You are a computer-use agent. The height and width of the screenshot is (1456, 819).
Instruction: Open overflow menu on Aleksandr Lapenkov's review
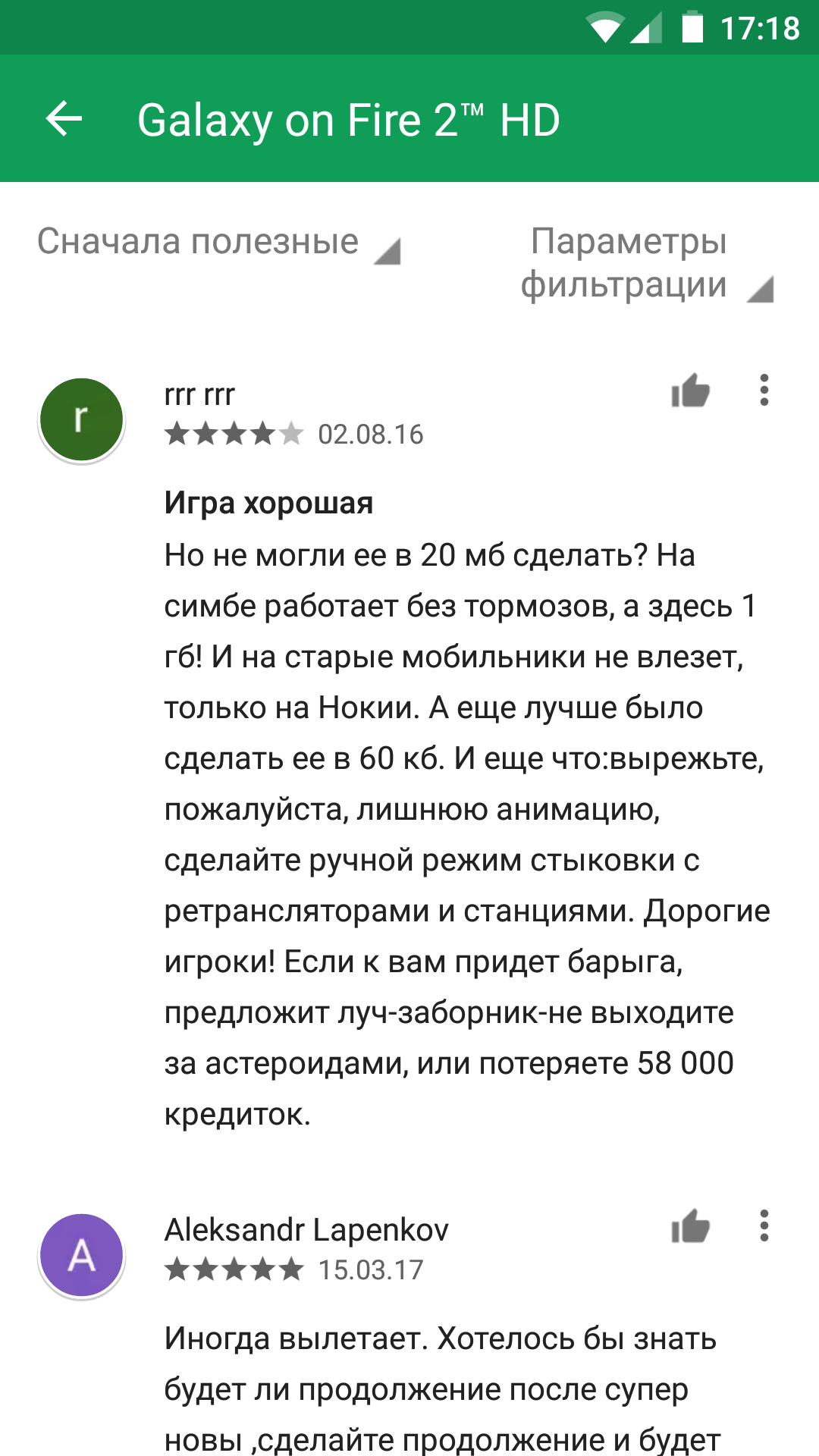click(x=764, y=1226)
